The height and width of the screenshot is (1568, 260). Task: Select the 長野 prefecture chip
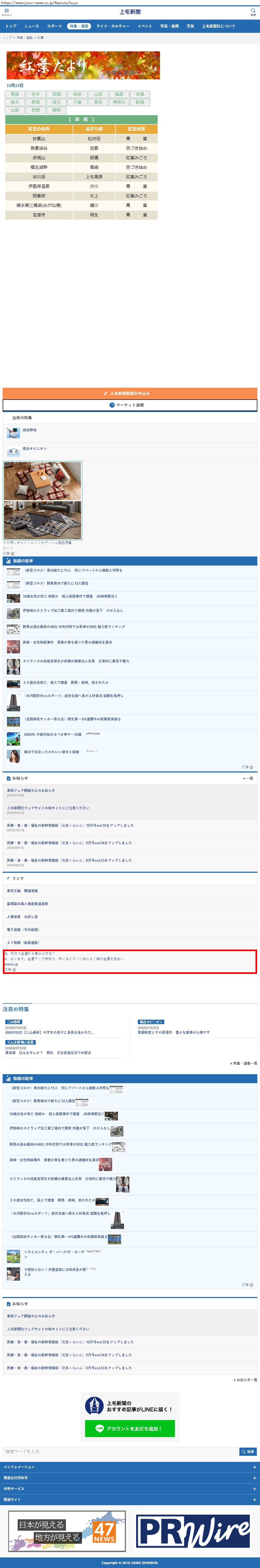coord(36,110)
